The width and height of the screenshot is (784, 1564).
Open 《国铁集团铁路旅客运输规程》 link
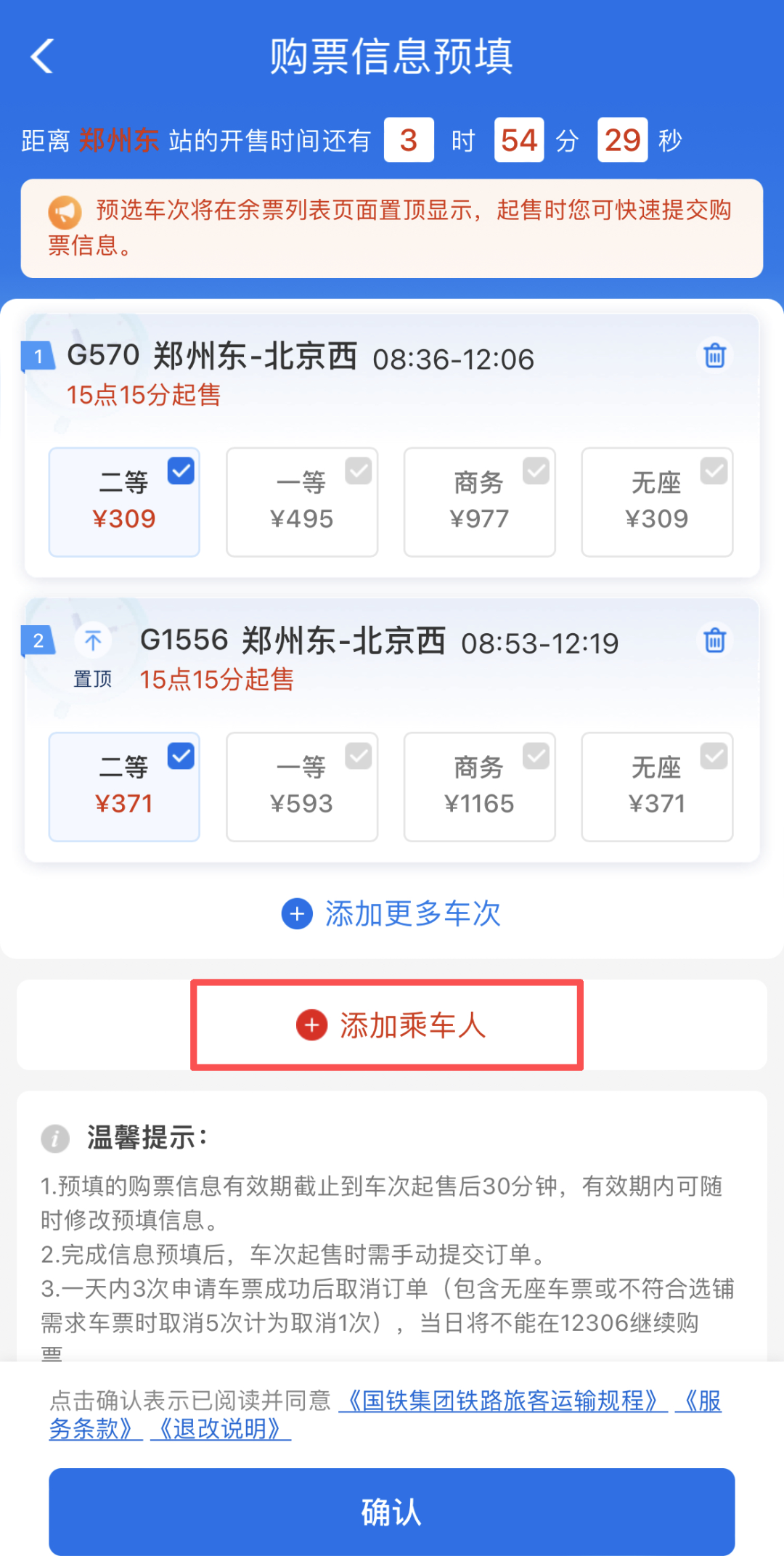502,1400
